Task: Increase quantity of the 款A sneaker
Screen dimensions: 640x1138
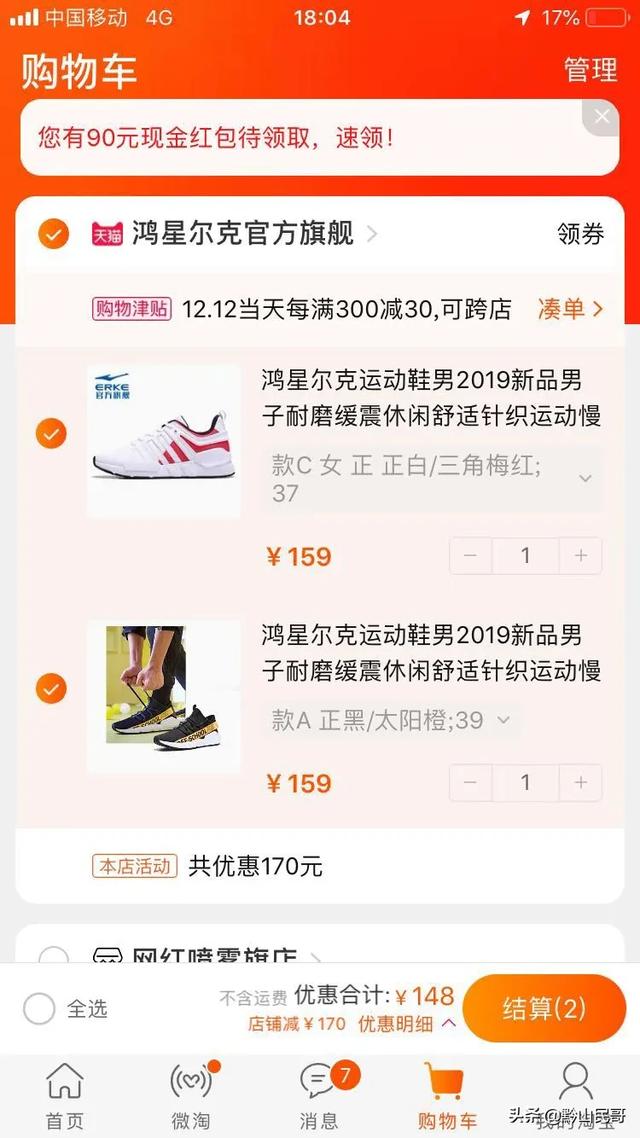Action: tap(580, 782)
